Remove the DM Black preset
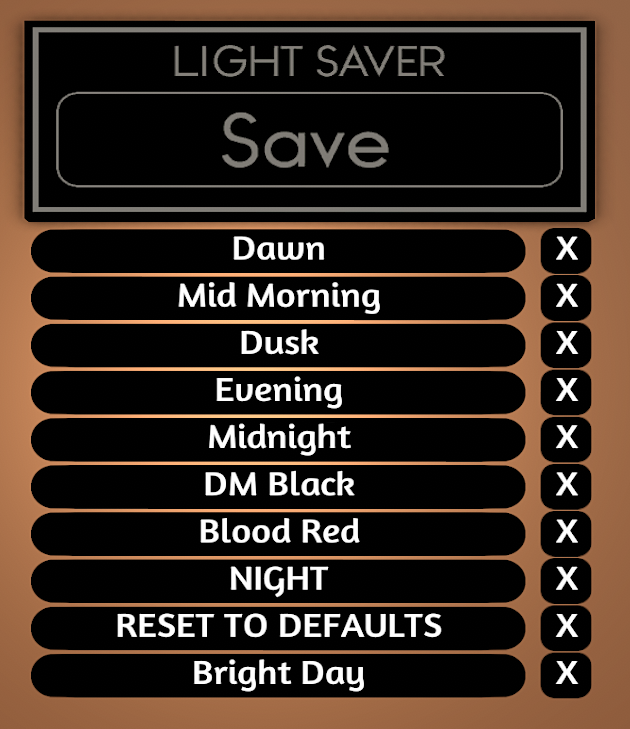 pos(566,485)
